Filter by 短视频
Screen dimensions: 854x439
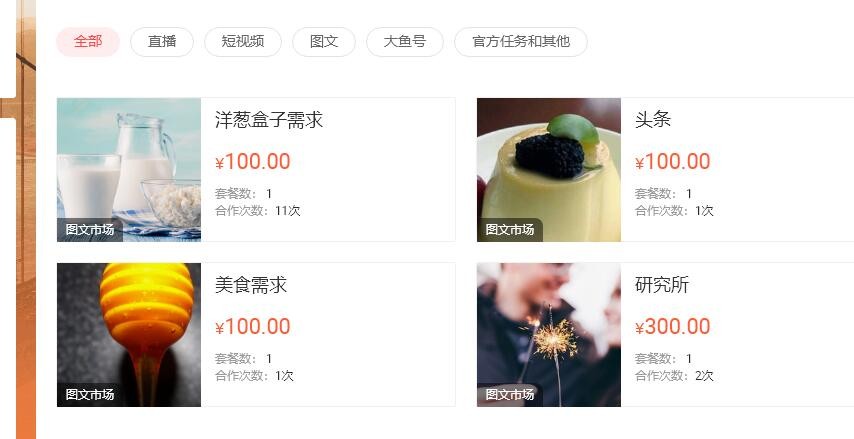coord(243,42)
